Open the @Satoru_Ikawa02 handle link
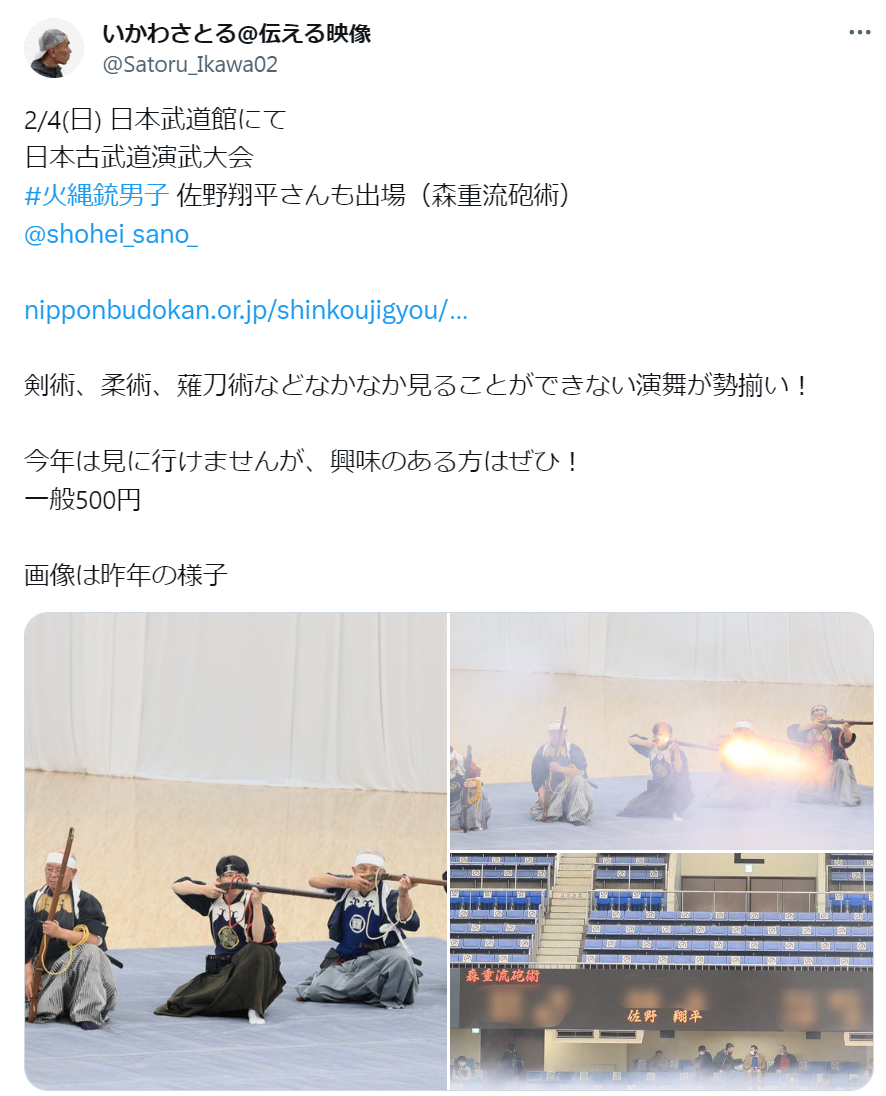This screenshot has height=1096, width=886. [x=190, y=65]
